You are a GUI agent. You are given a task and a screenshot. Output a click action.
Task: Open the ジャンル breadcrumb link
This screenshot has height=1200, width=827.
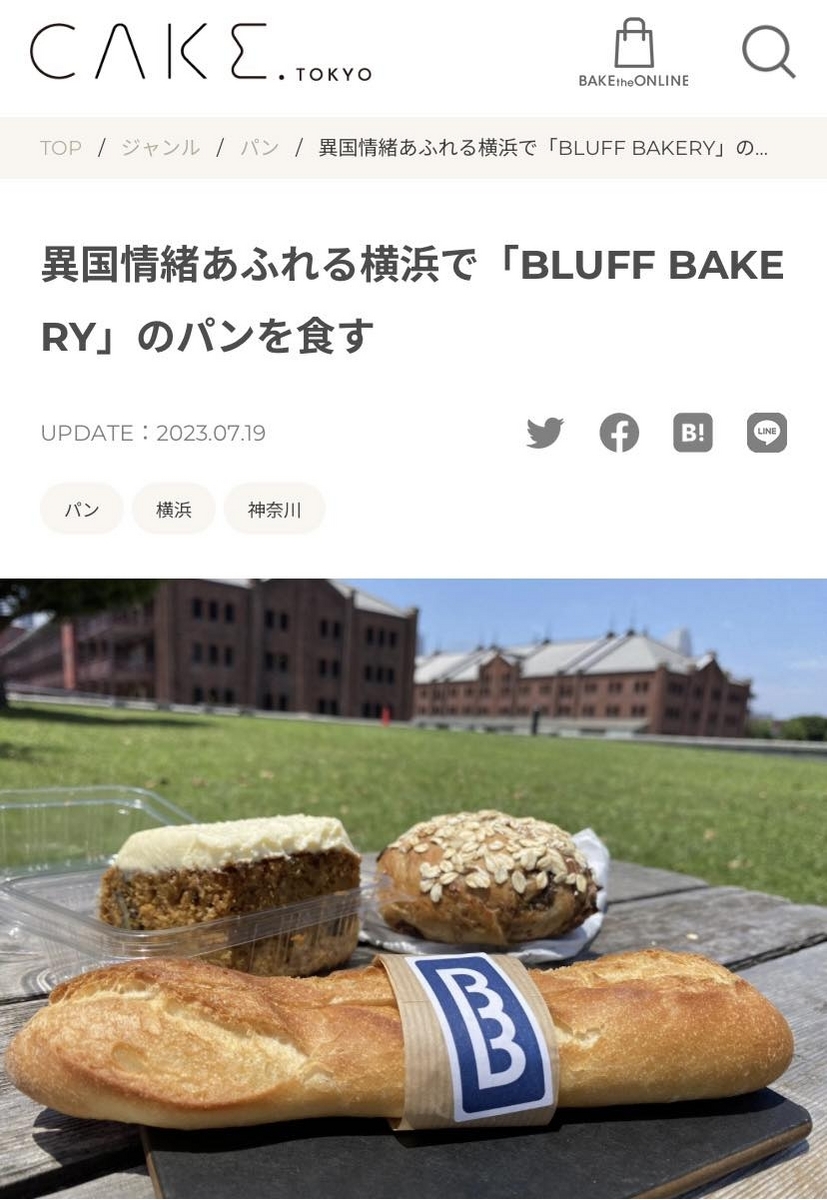click(x=160, y=148)
